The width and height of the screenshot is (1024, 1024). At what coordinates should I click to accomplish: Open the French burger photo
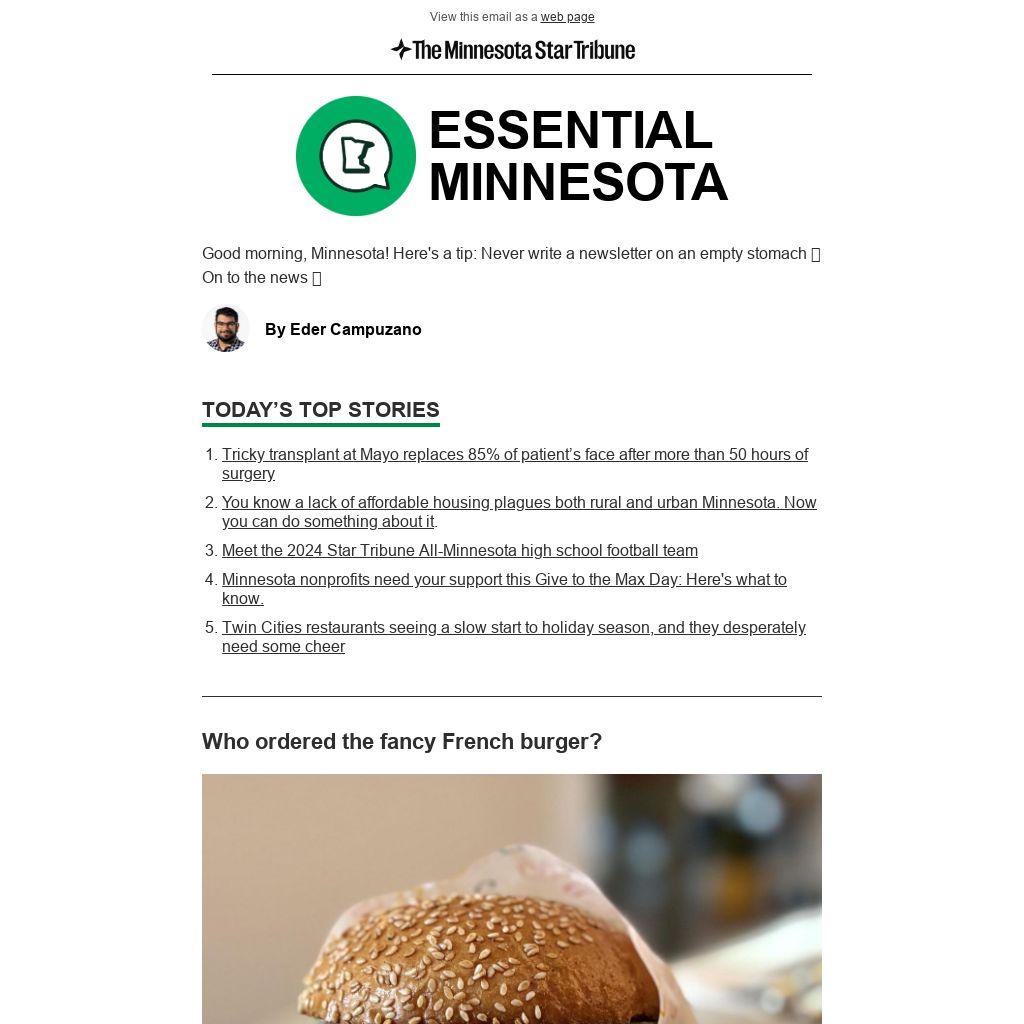tap(511, 898)
